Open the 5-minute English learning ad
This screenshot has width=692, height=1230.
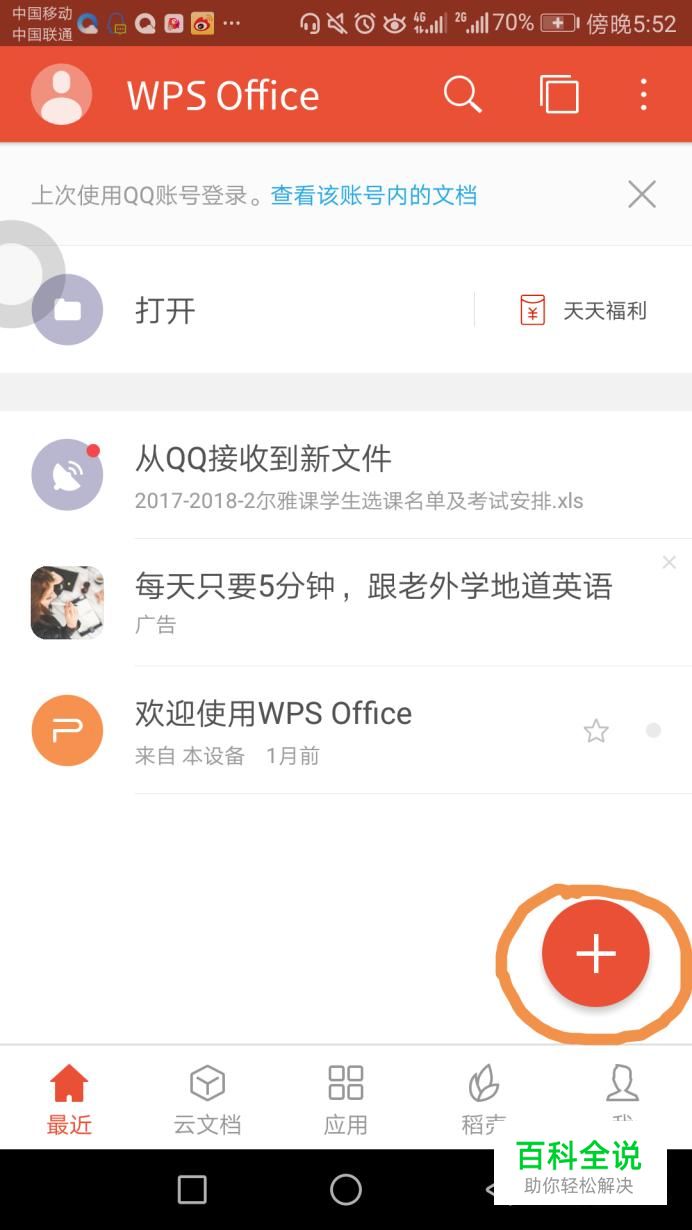click(373, 600)
